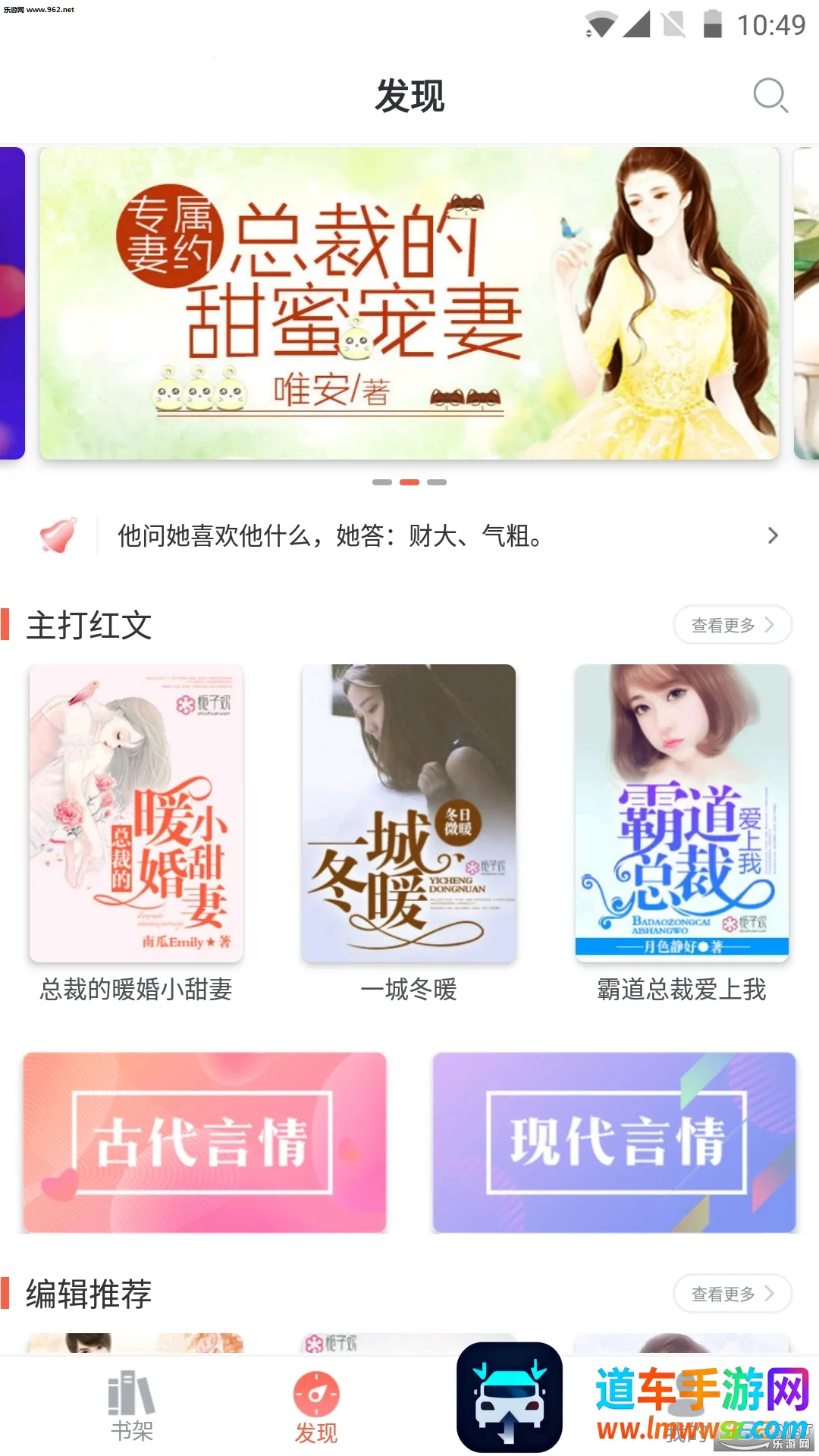Open the search icon

pos(770,96)
